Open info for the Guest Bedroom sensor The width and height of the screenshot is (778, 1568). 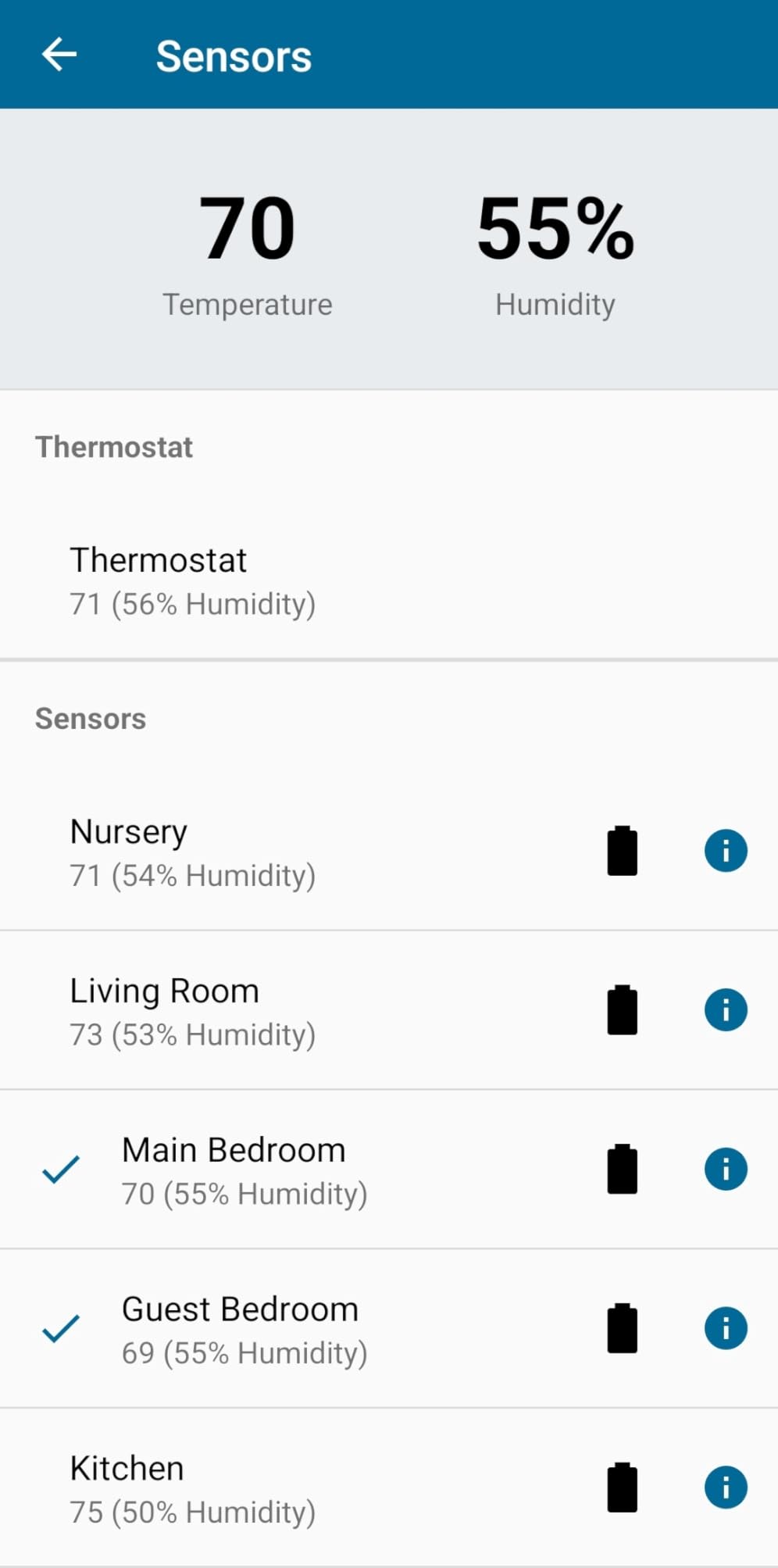coord(726,1328)
